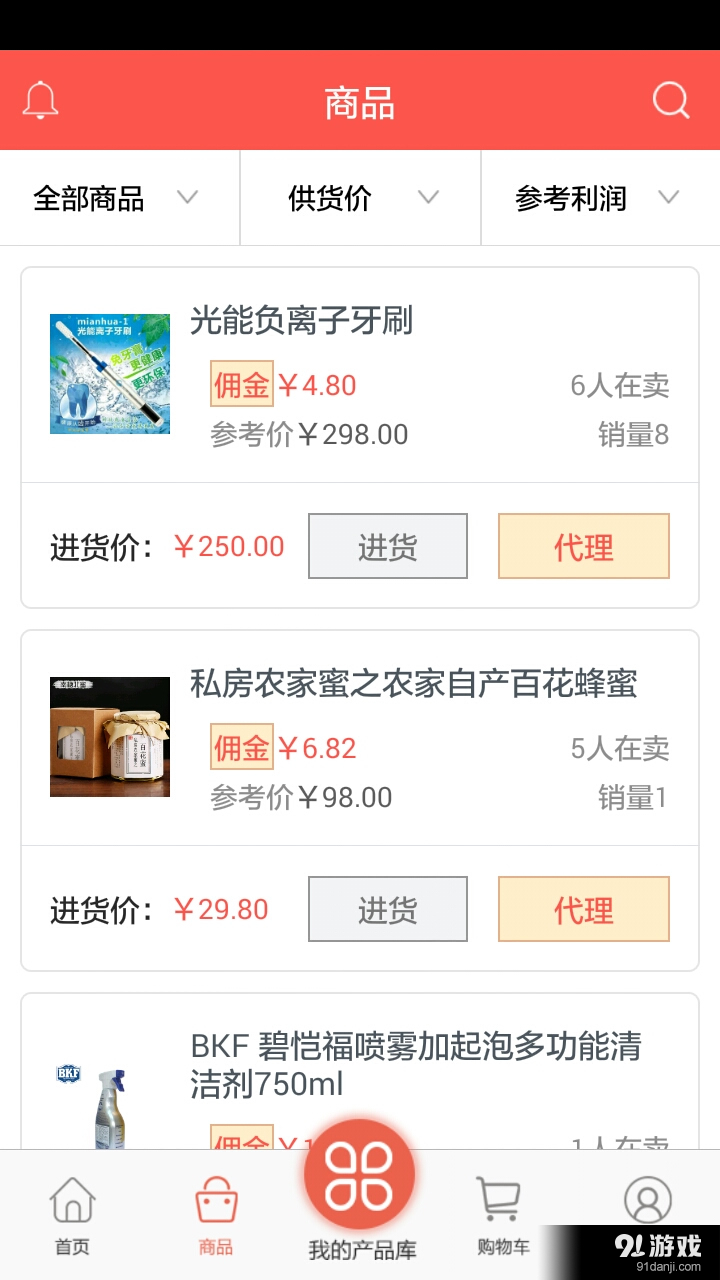
Task: Open the 佣金 commission badge for toothbrush product
Action: 241,384
